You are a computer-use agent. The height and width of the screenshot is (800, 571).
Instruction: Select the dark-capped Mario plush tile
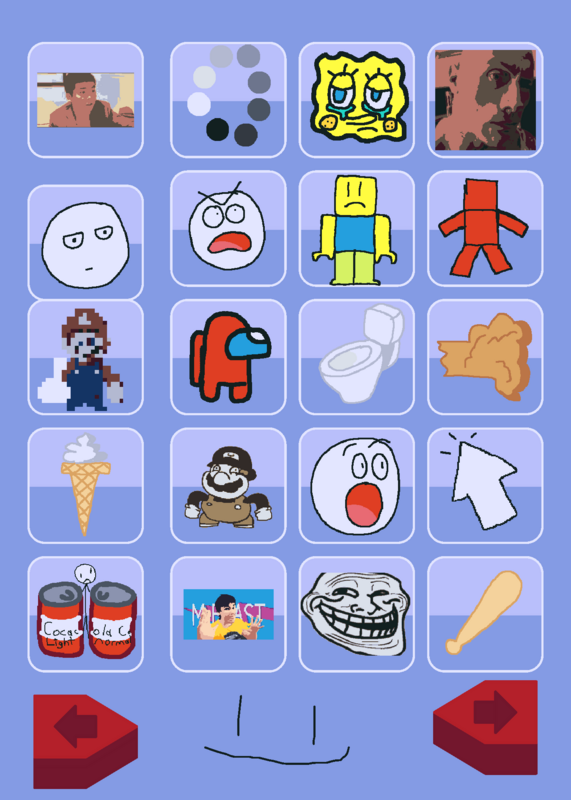coord(228,486)
